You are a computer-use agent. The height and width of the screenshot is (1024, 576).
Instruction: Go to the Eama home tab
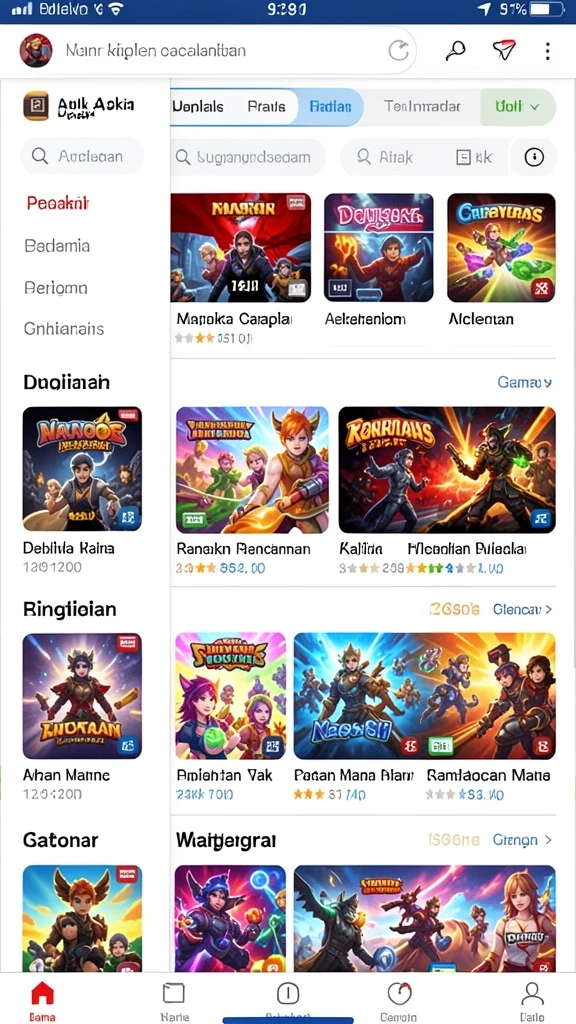pyautogui.click(x=42, y=1000)
